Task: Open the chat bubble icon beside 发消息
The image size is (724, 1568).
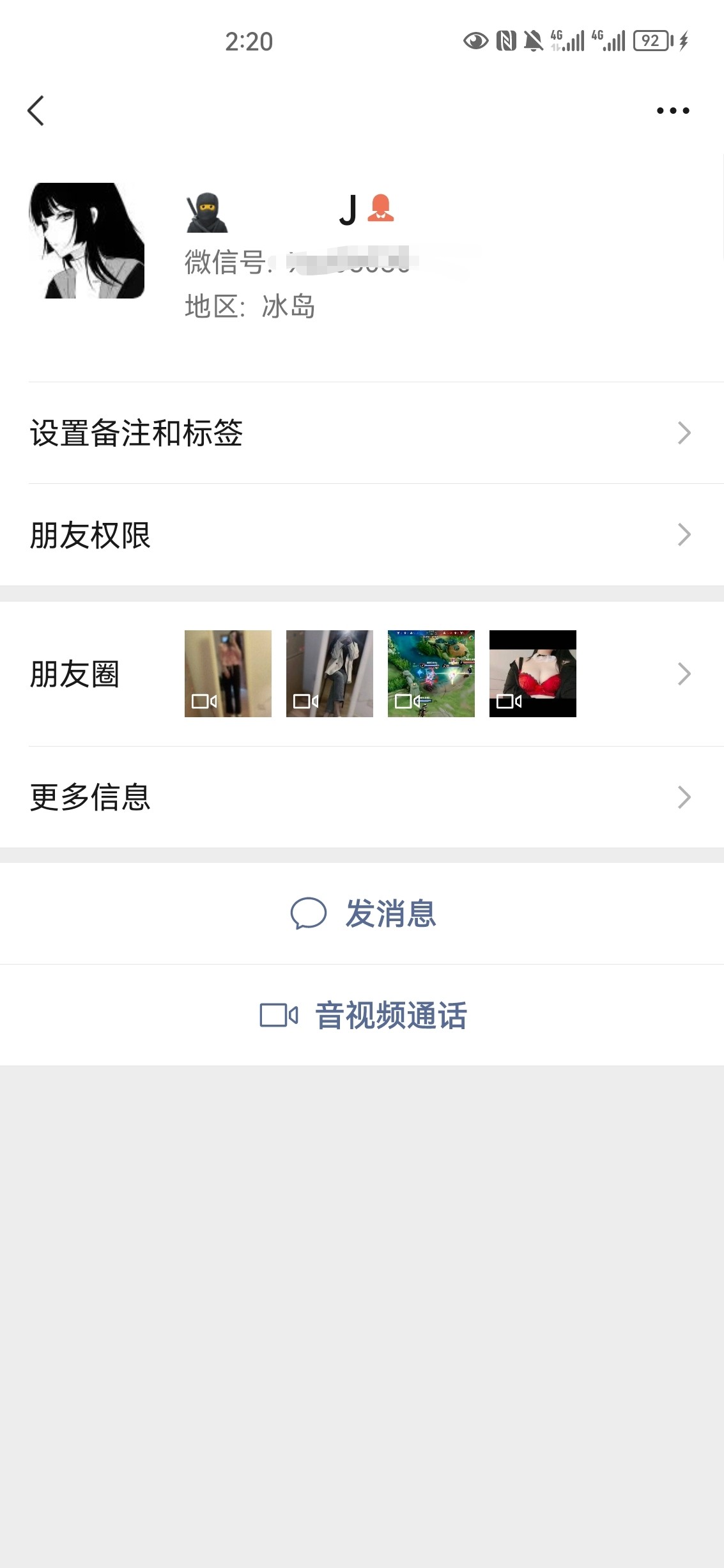Action: tap(309, 914)
